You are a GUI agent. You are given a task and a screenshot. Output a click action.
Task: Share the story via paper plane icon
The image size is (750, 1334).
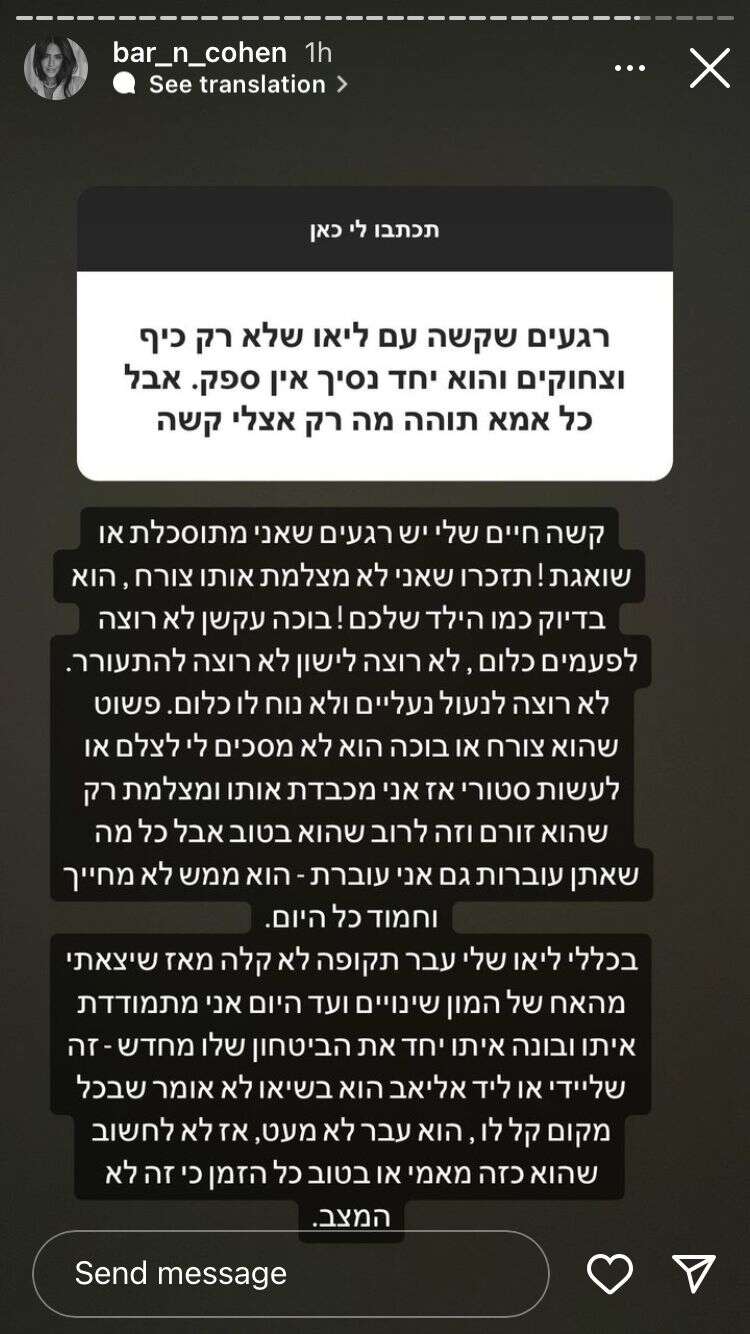(x=694, y=1273)
